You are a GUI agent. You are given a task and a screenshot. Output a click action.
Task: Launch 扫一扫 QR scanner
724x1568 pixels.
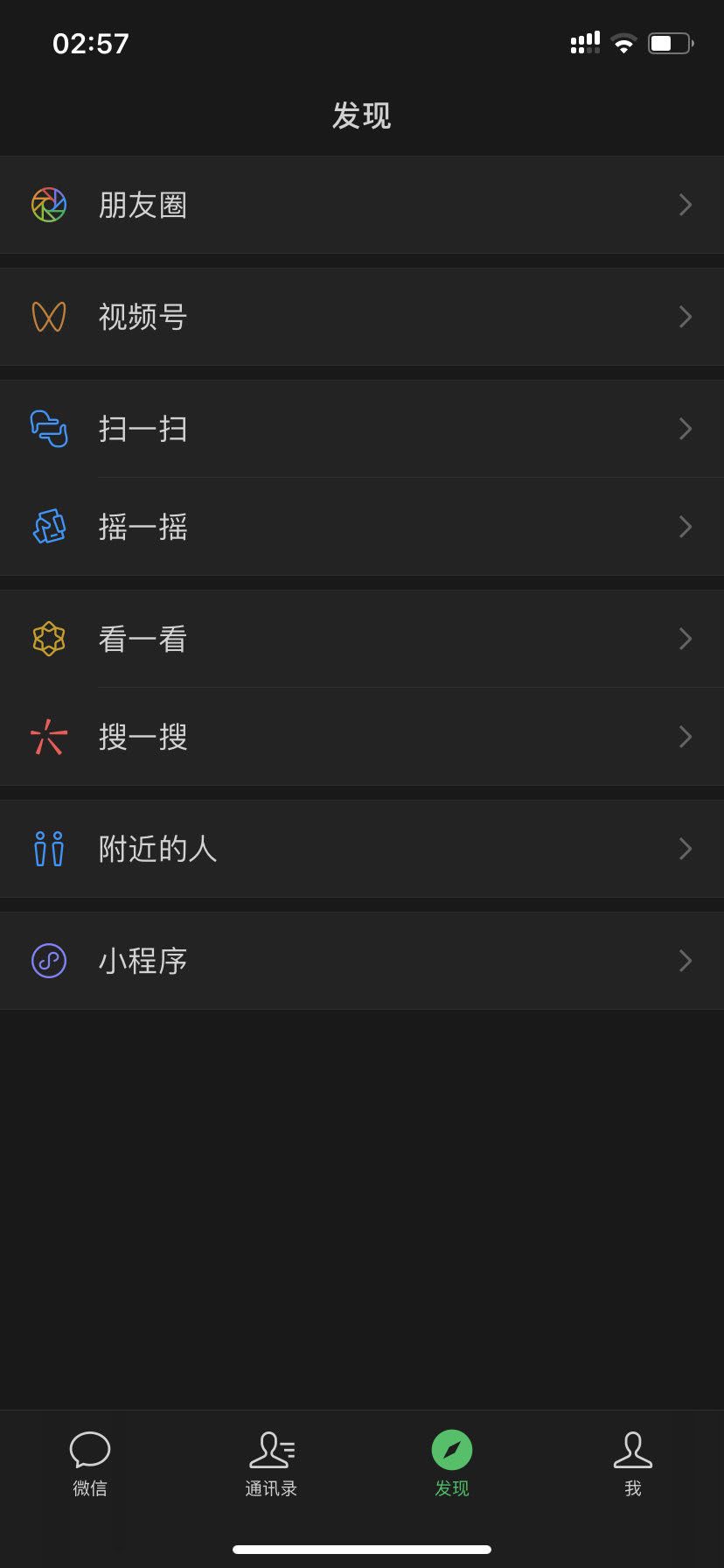tap(362, 429)
